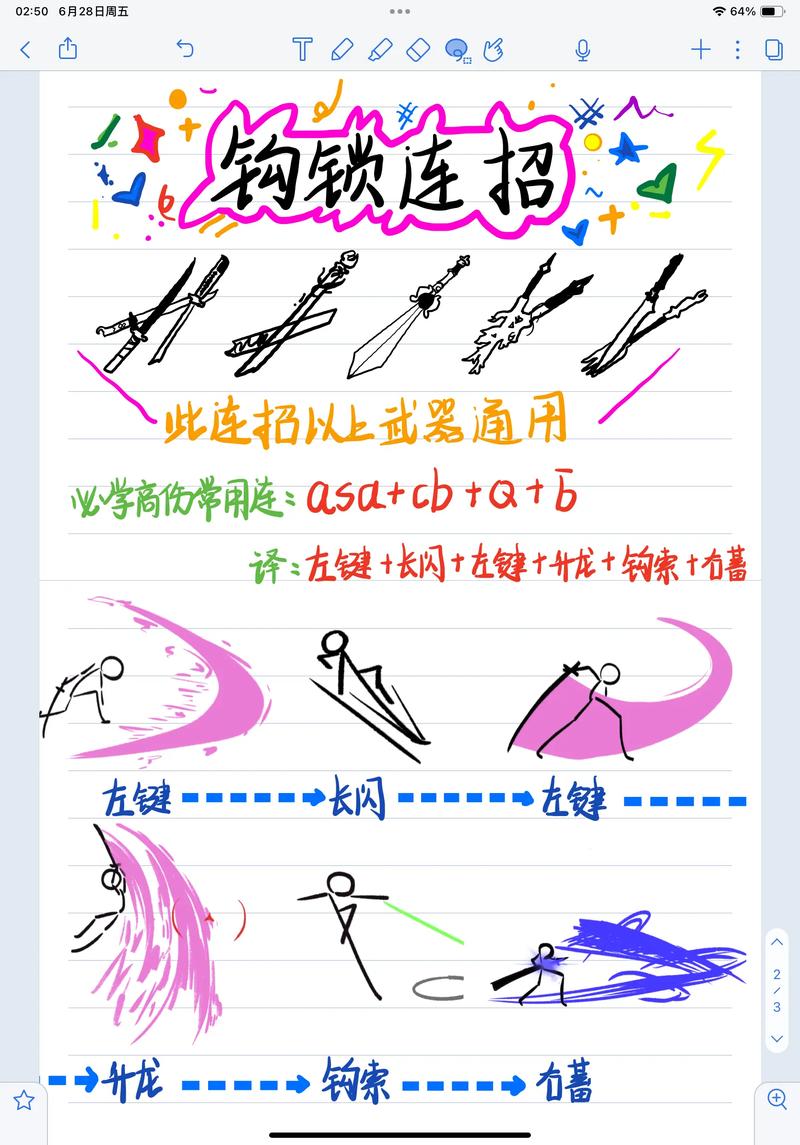Viewport: 800px width, 1145px height.
Task: Open the share/export menu
Action: [68, 48]
